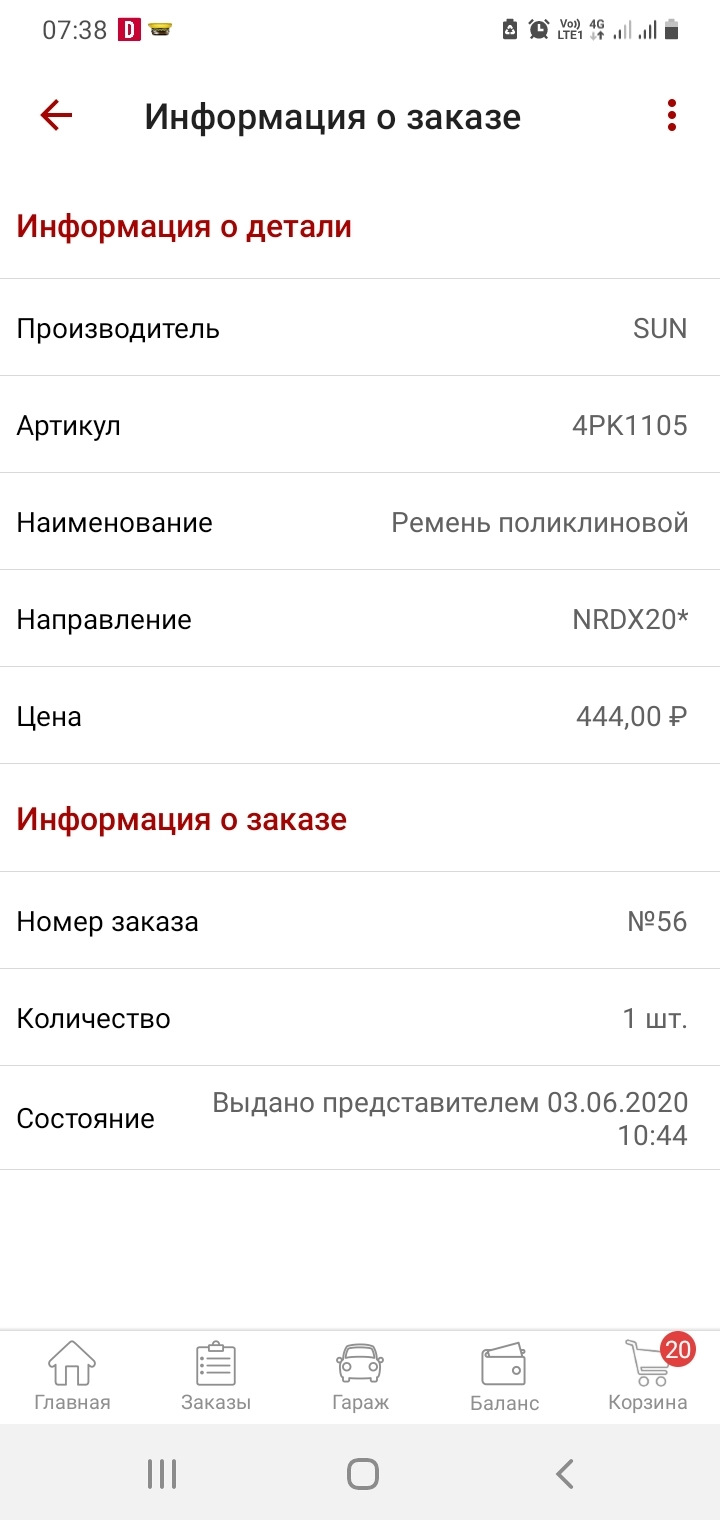Tap the back arrow to leave order info

coord(55,116)
